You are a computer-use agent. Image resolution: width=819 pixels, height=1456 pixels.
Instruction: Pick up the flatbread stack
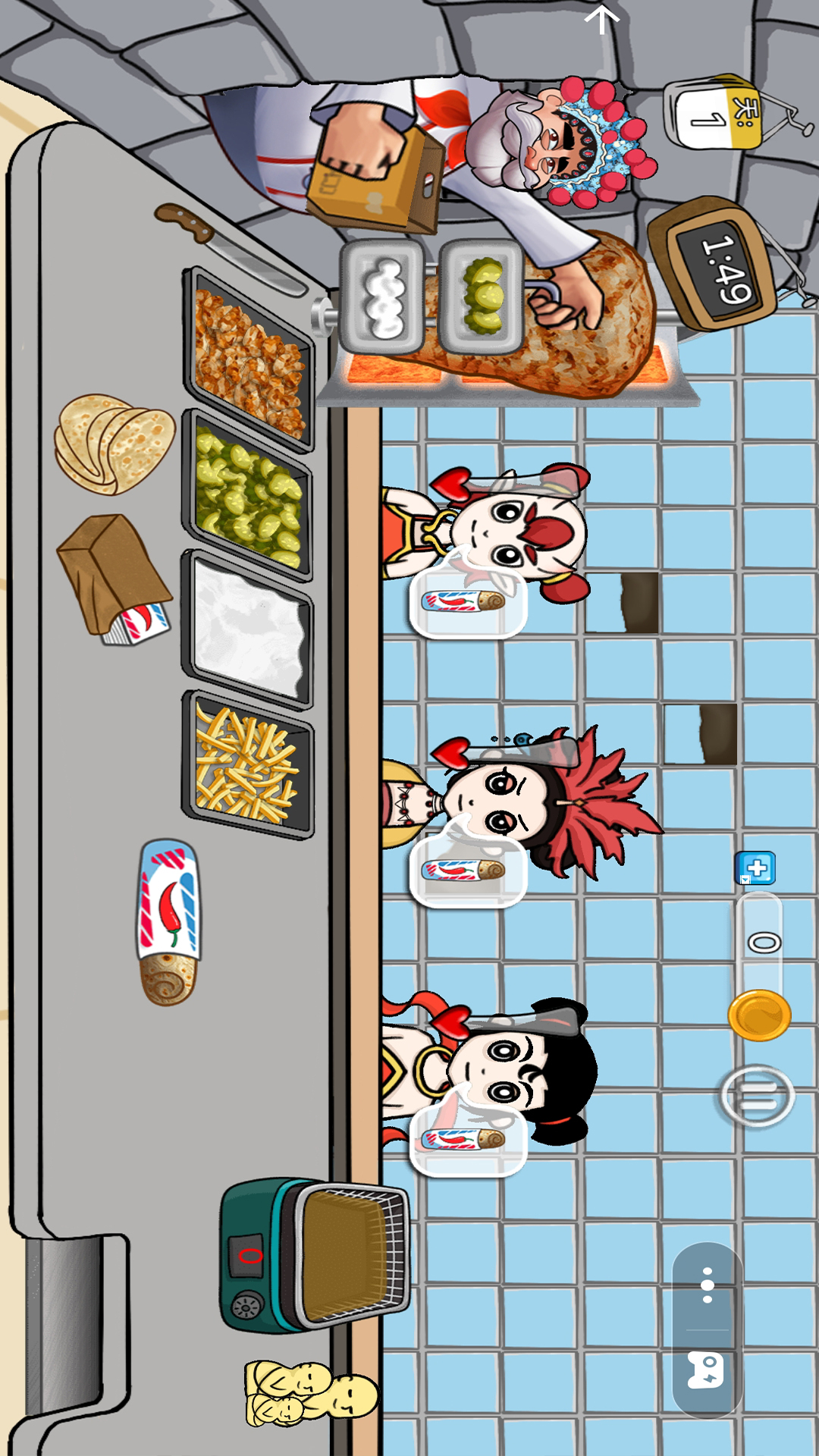click(114, 444)
